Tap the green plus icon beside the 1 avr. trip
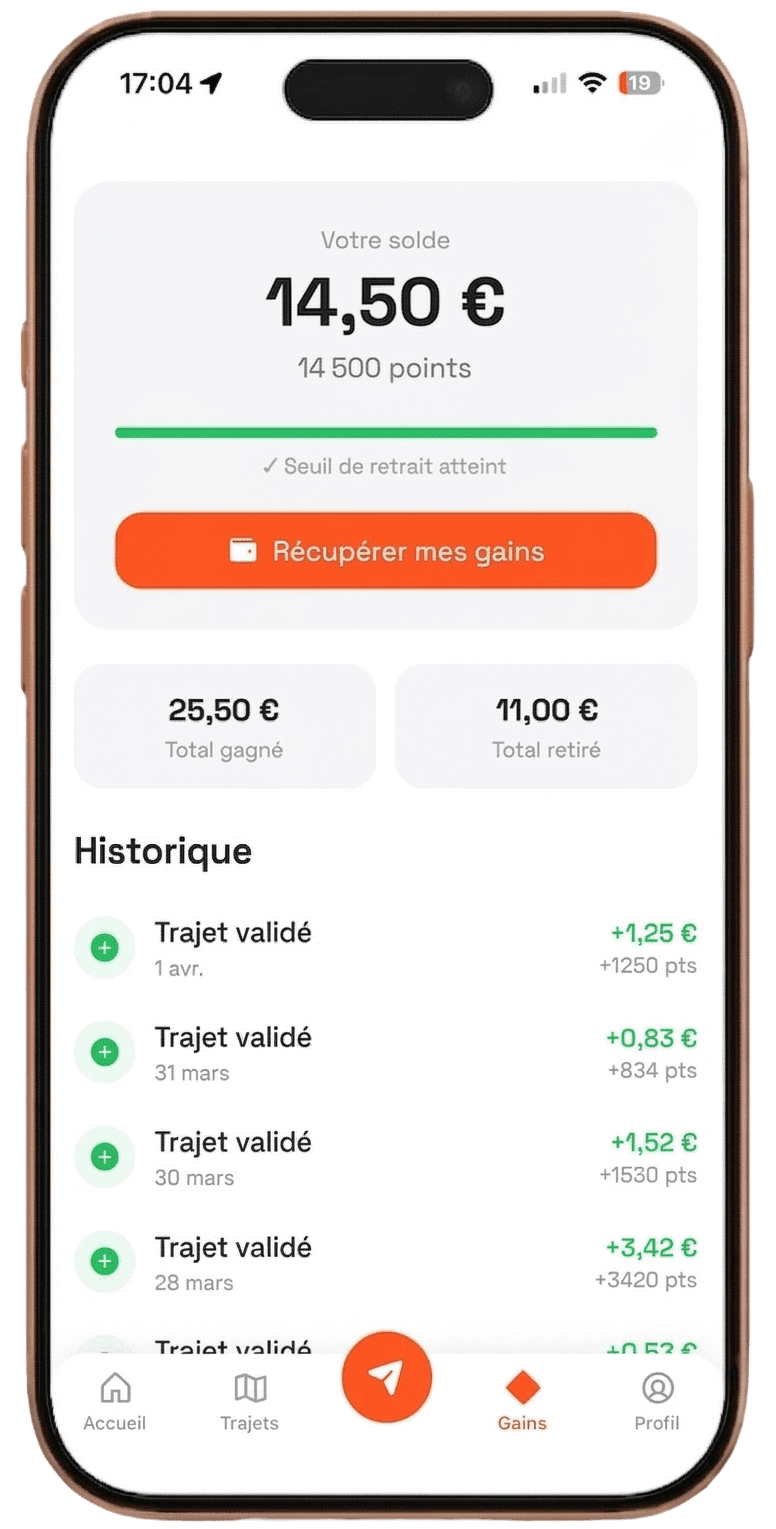 105,947
